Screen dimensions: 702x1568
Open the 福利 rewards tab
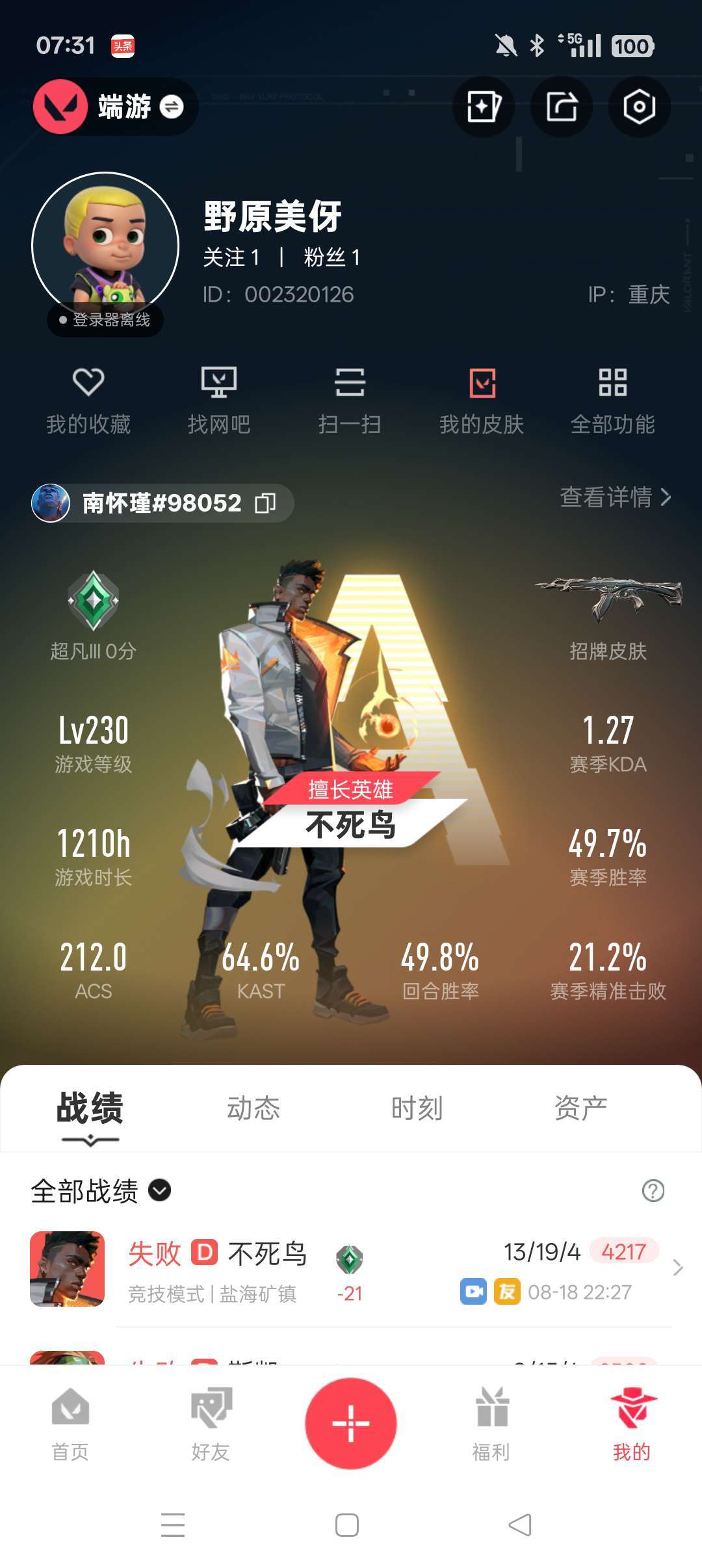(491, 1424)
